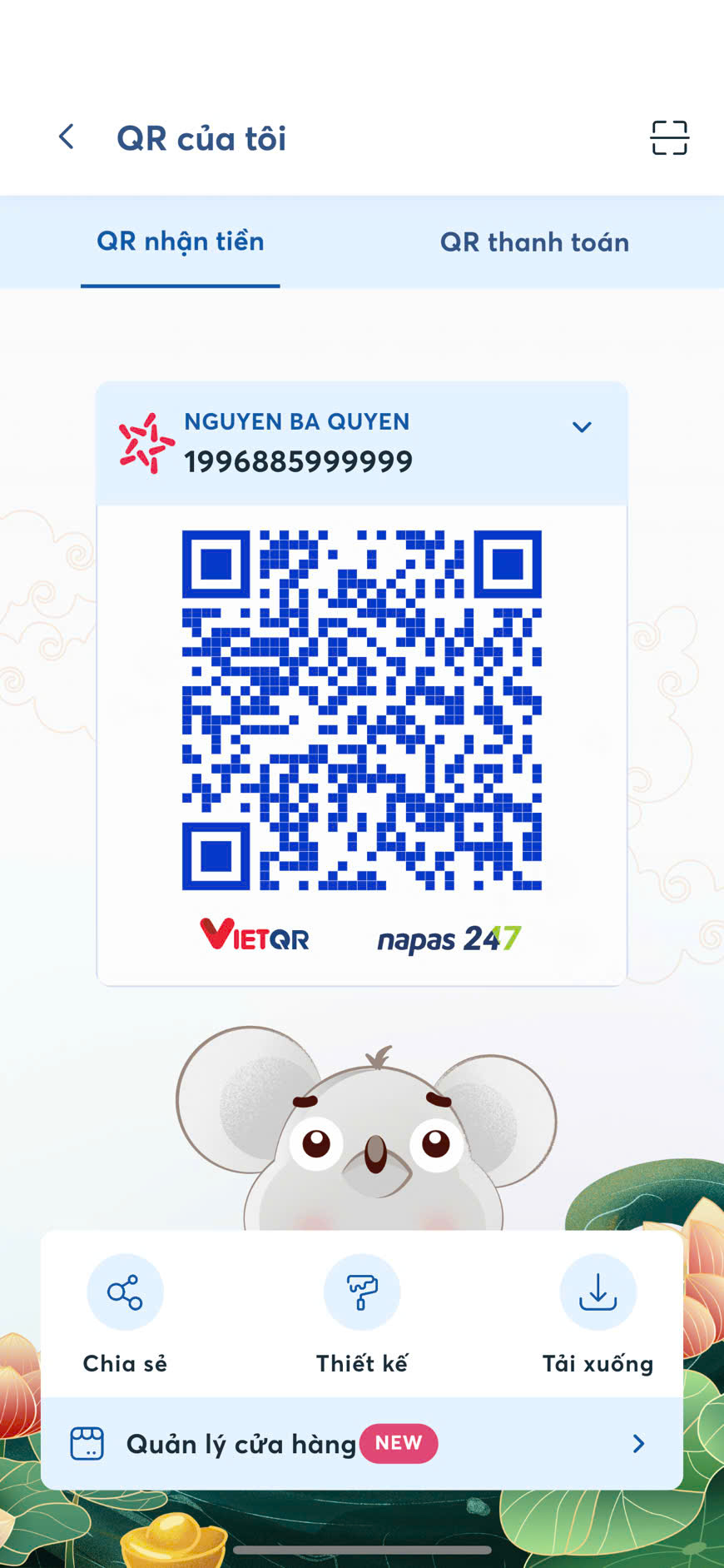Screen dimensions: 724x1568
Task: Switch to QR nhận tiền tab
Action: (x=181, y=242)
